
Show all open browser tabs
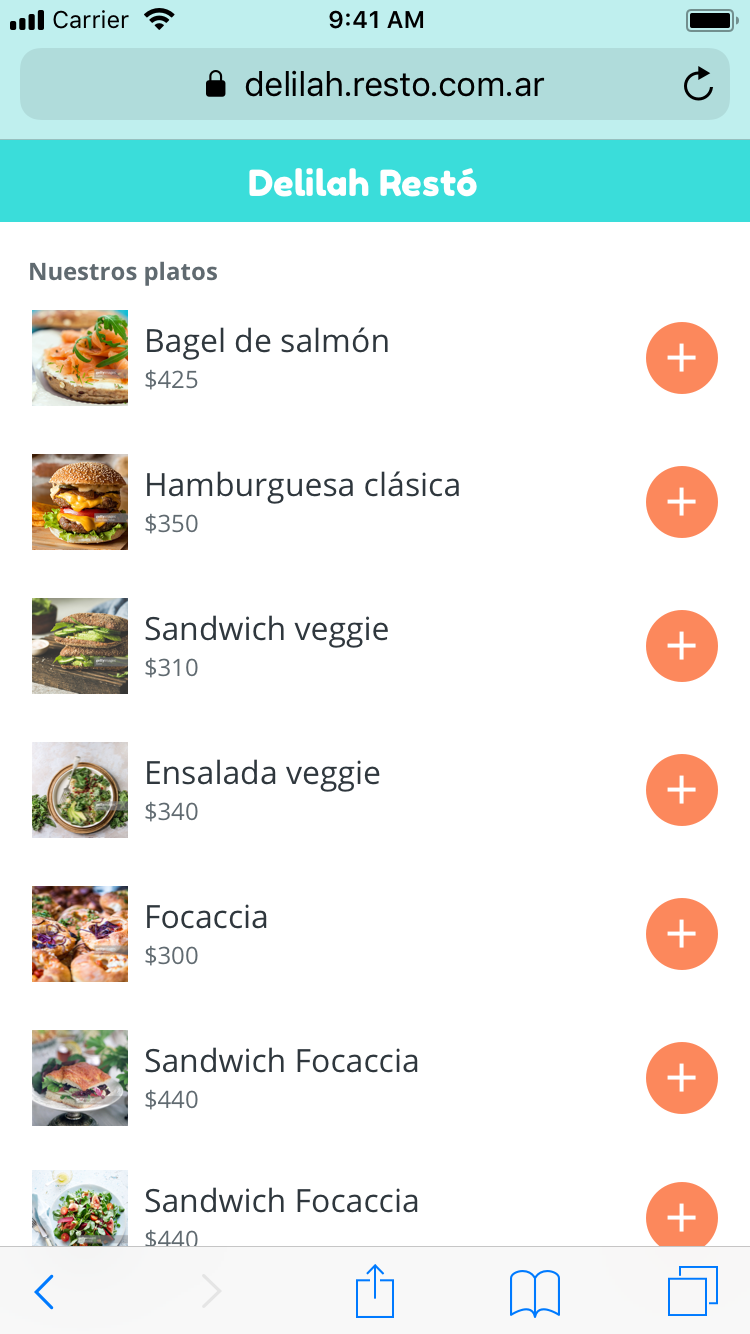coord(692,1291)
